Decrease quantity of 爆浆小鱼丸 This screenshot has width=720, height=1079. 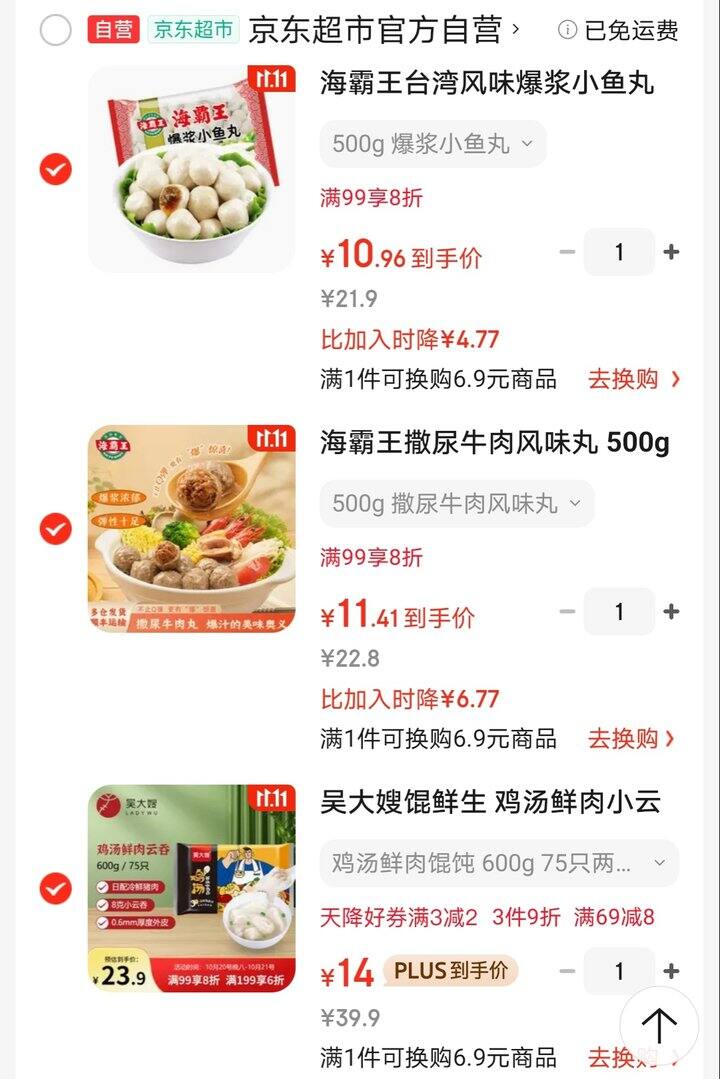pos(567,252)
